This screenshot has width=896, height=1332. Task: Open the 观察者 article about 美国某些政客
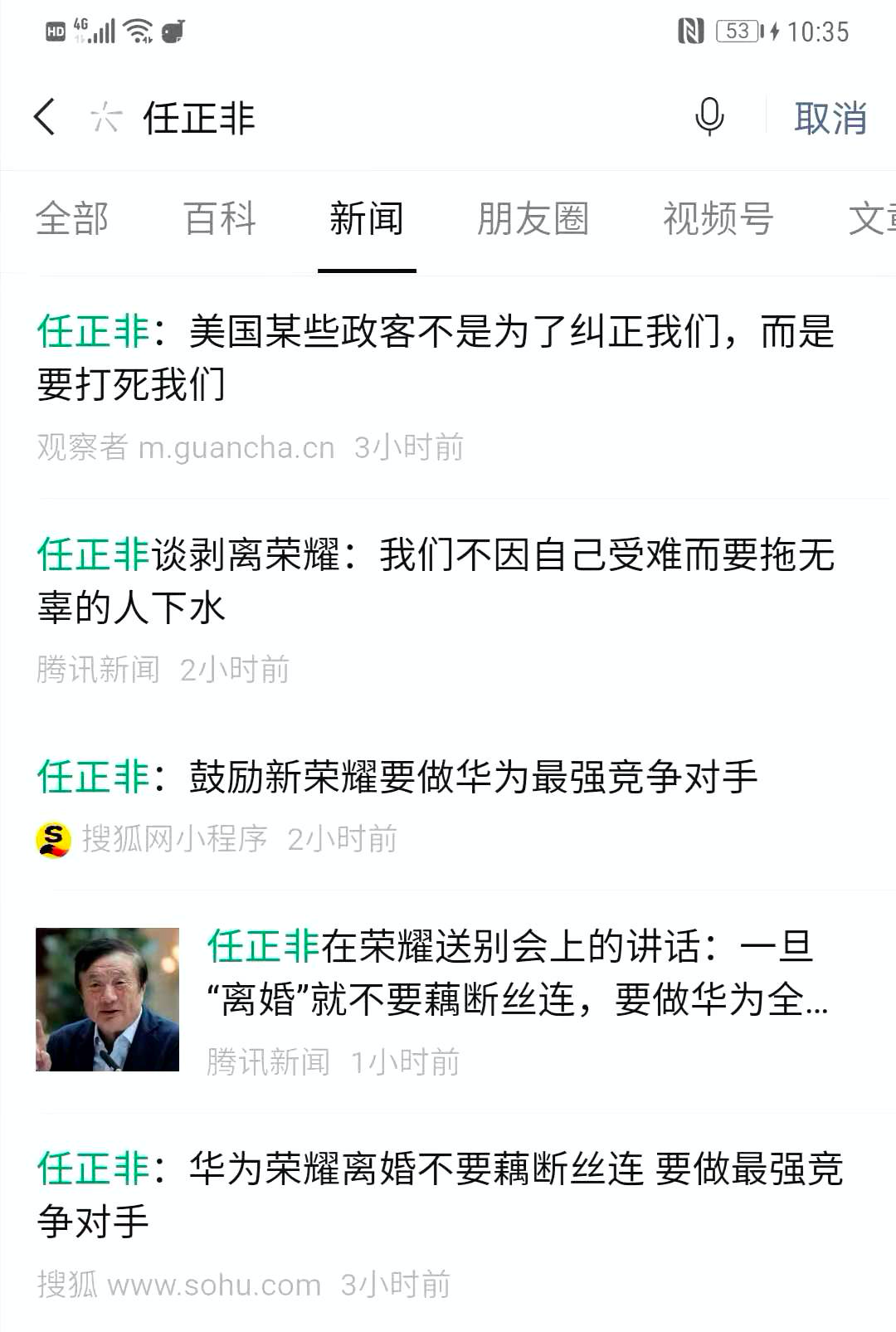436,358
